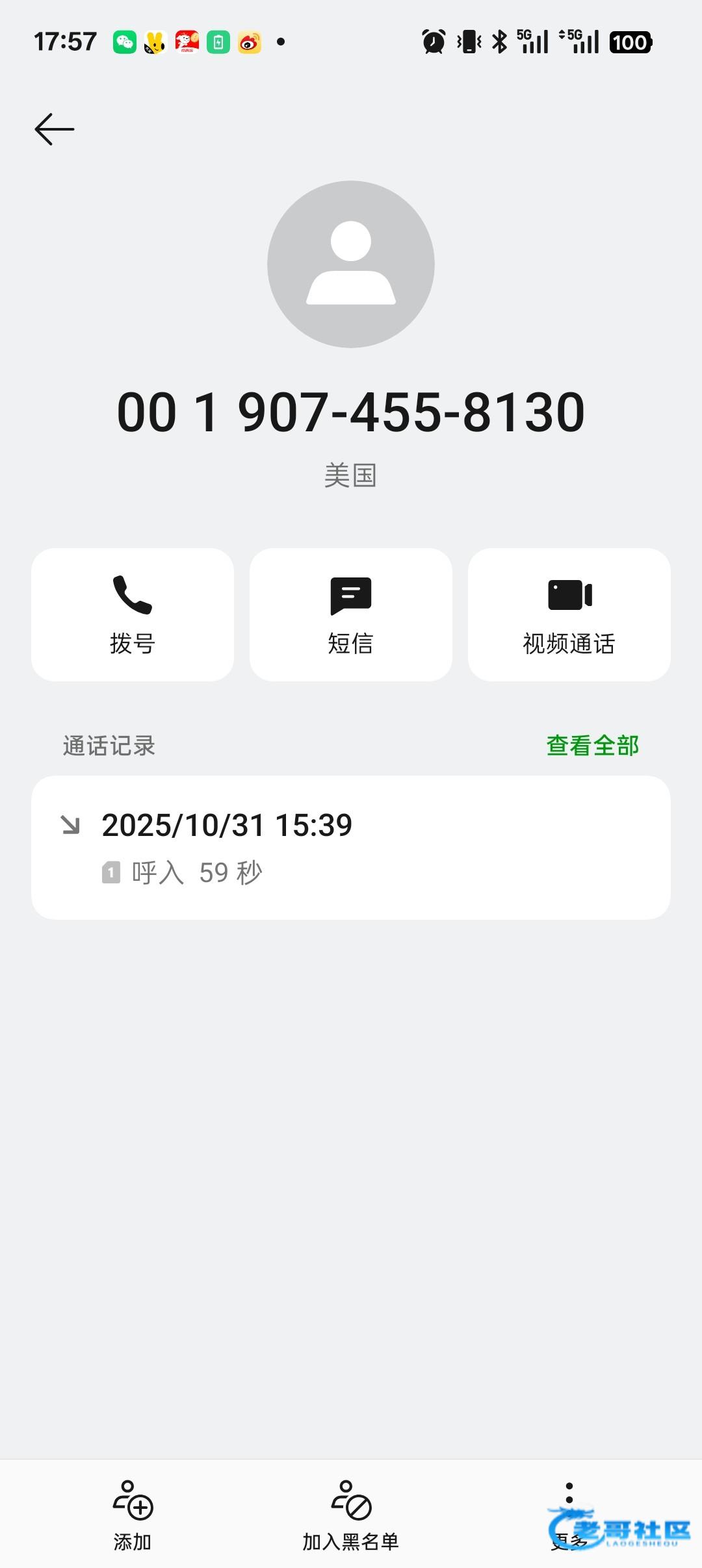Image resolution: width=702 pixels, height=1568 pixels.
Task: View all call records via 查看全部
Action: (x=592, y=746)
